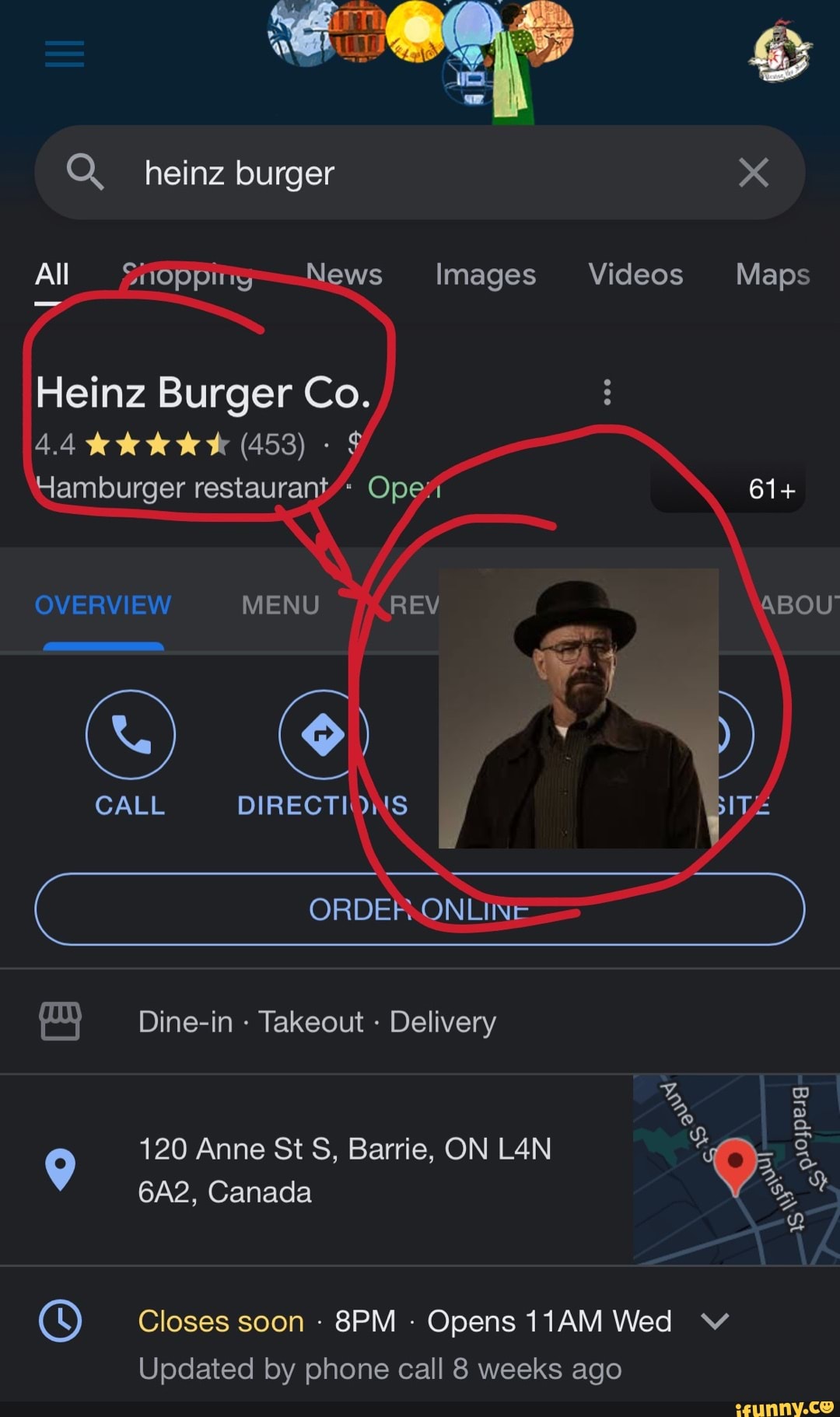
Task: Clear the search query
Action: (x=753, y=173)
